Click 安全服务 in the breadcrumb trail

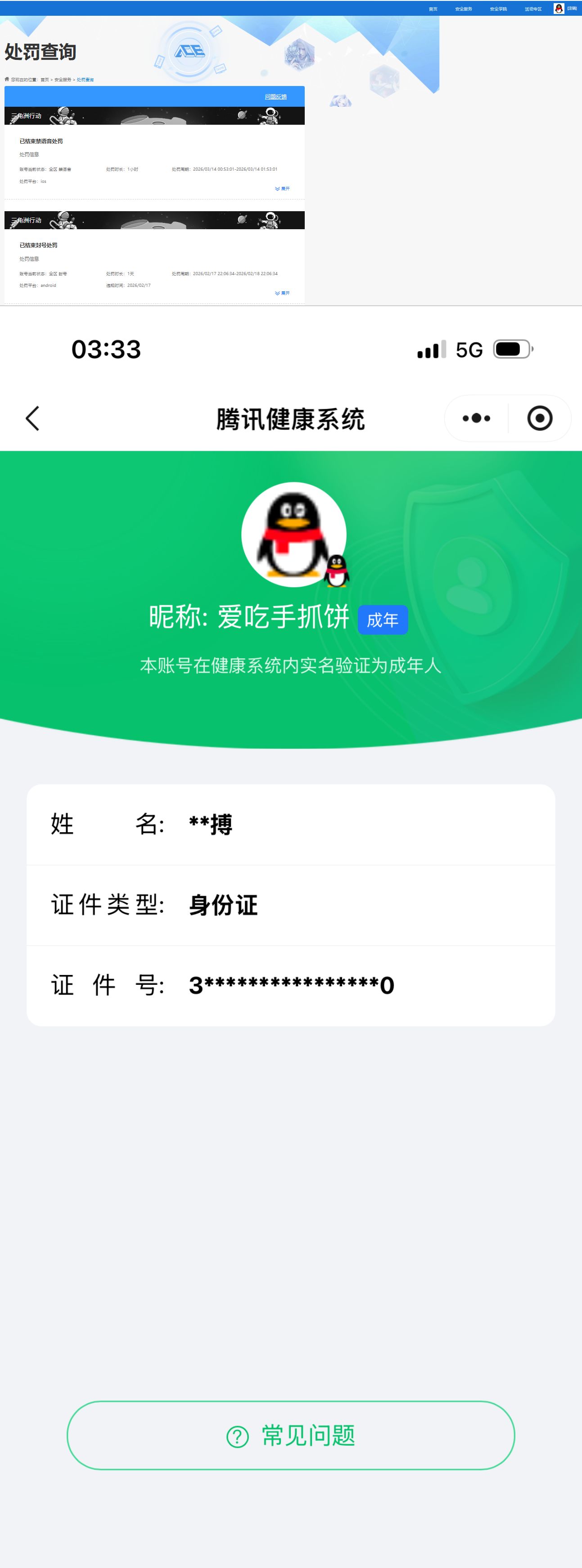tap(63, 79)
